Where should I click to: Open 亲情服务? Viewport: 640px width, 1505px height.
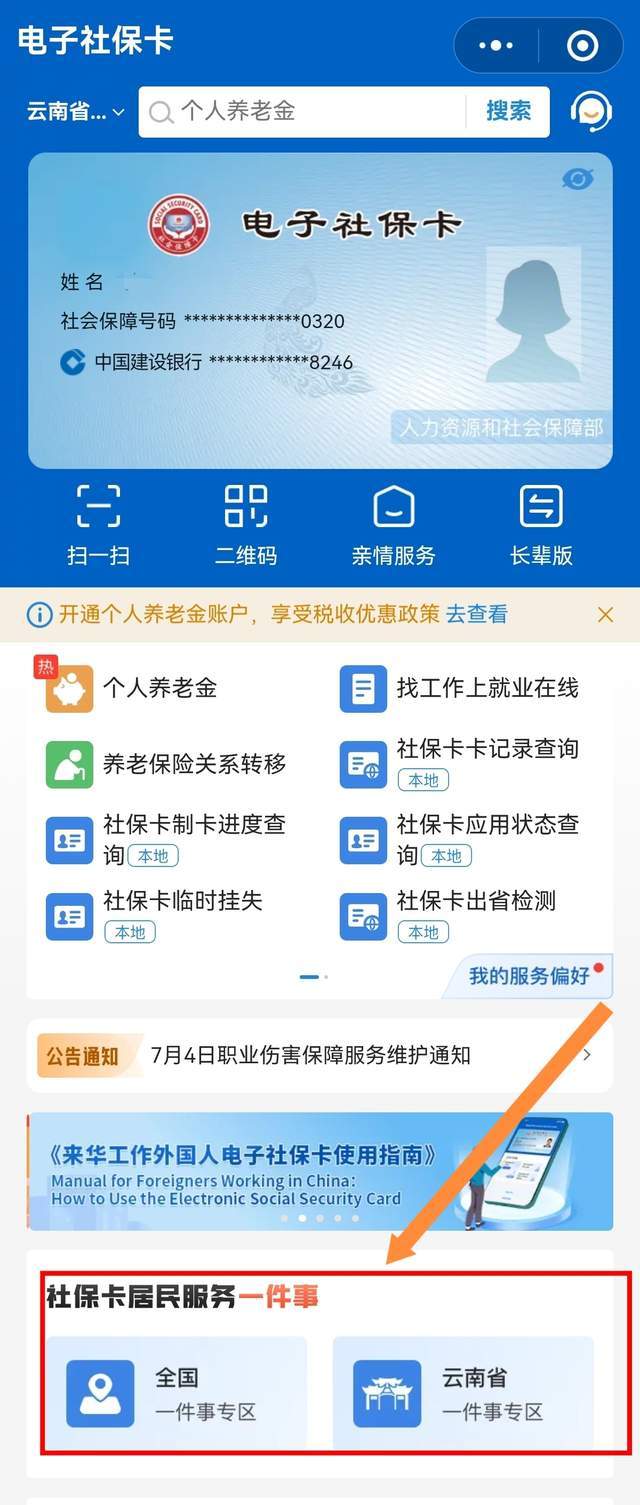coord(393,525)
